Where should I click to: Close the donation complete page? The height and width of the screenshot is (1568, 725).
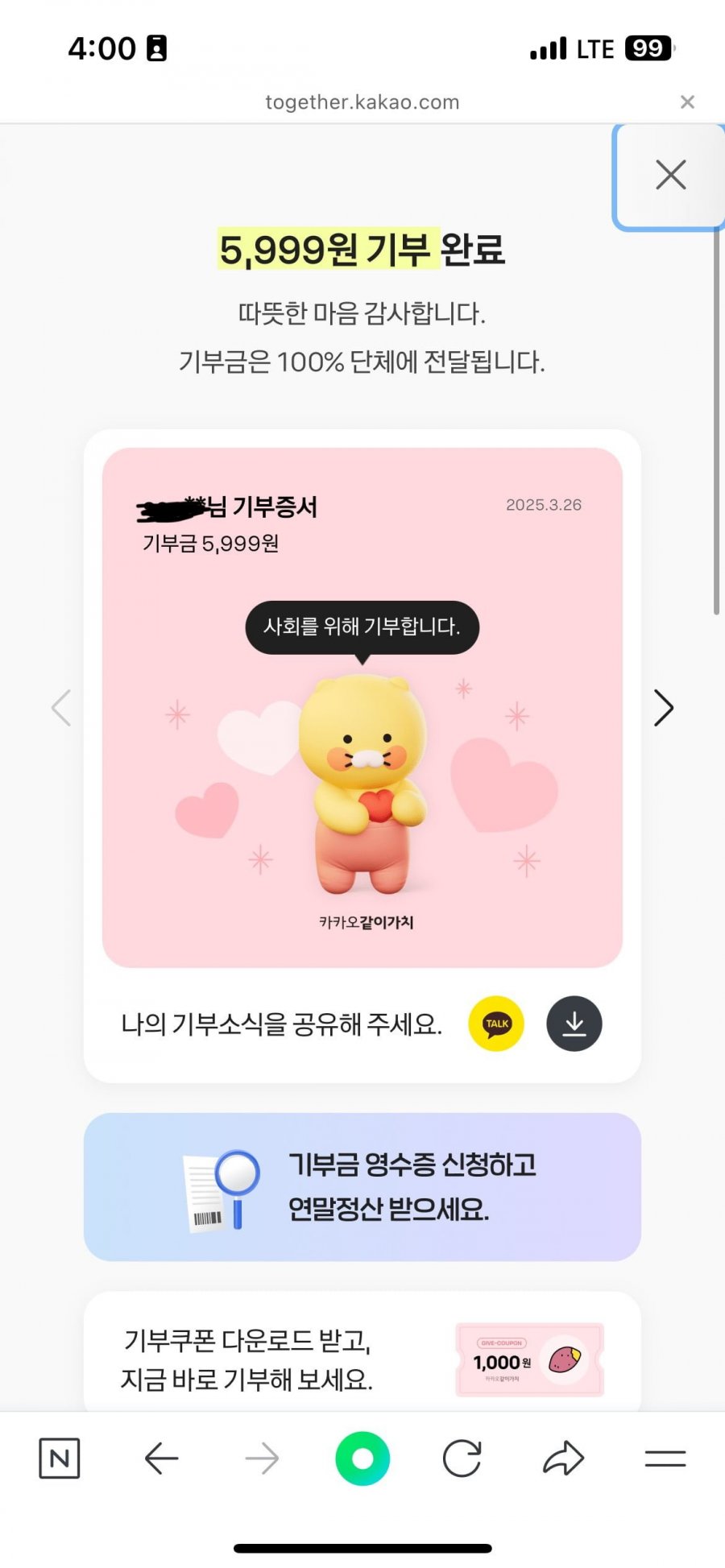point(670,175)
